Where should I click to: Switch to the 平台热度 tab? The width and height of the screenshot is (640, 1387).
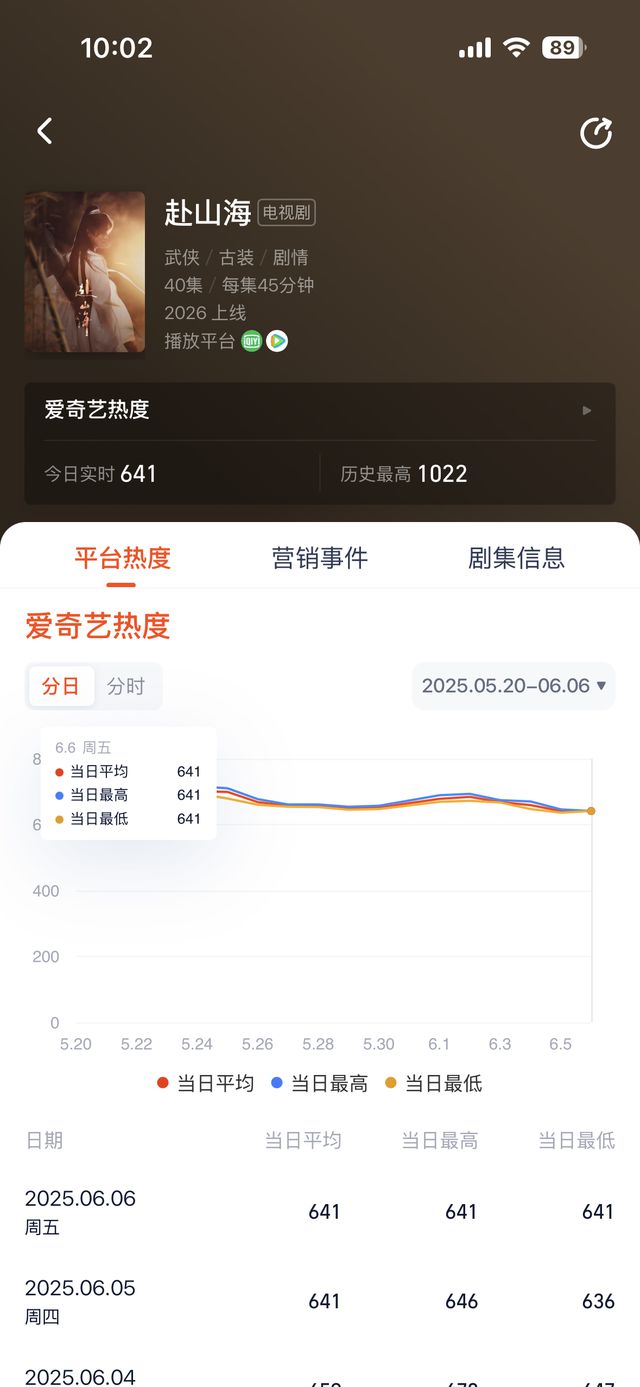pos(122,558)
